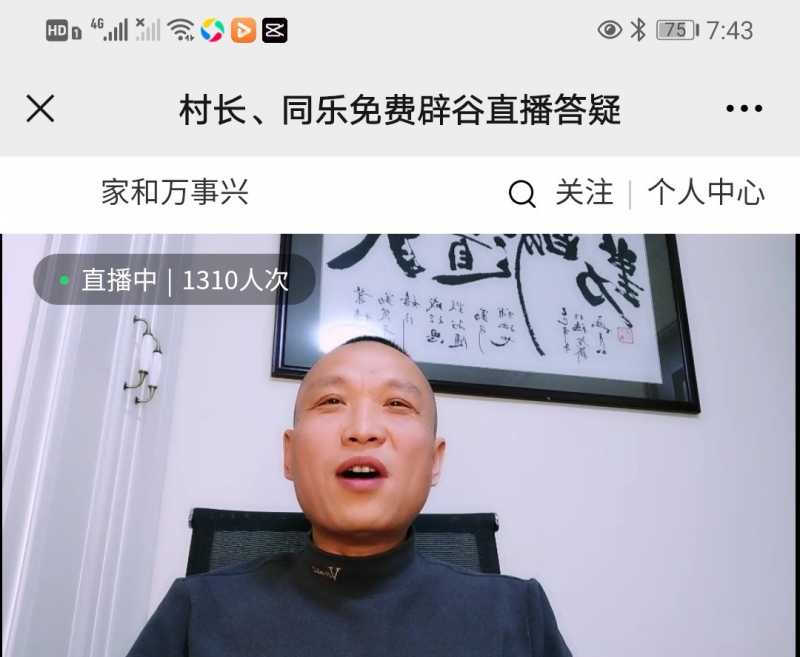Tap the search magnifier icon
This screenshot has height=657, width=800.
click(522, 194)
